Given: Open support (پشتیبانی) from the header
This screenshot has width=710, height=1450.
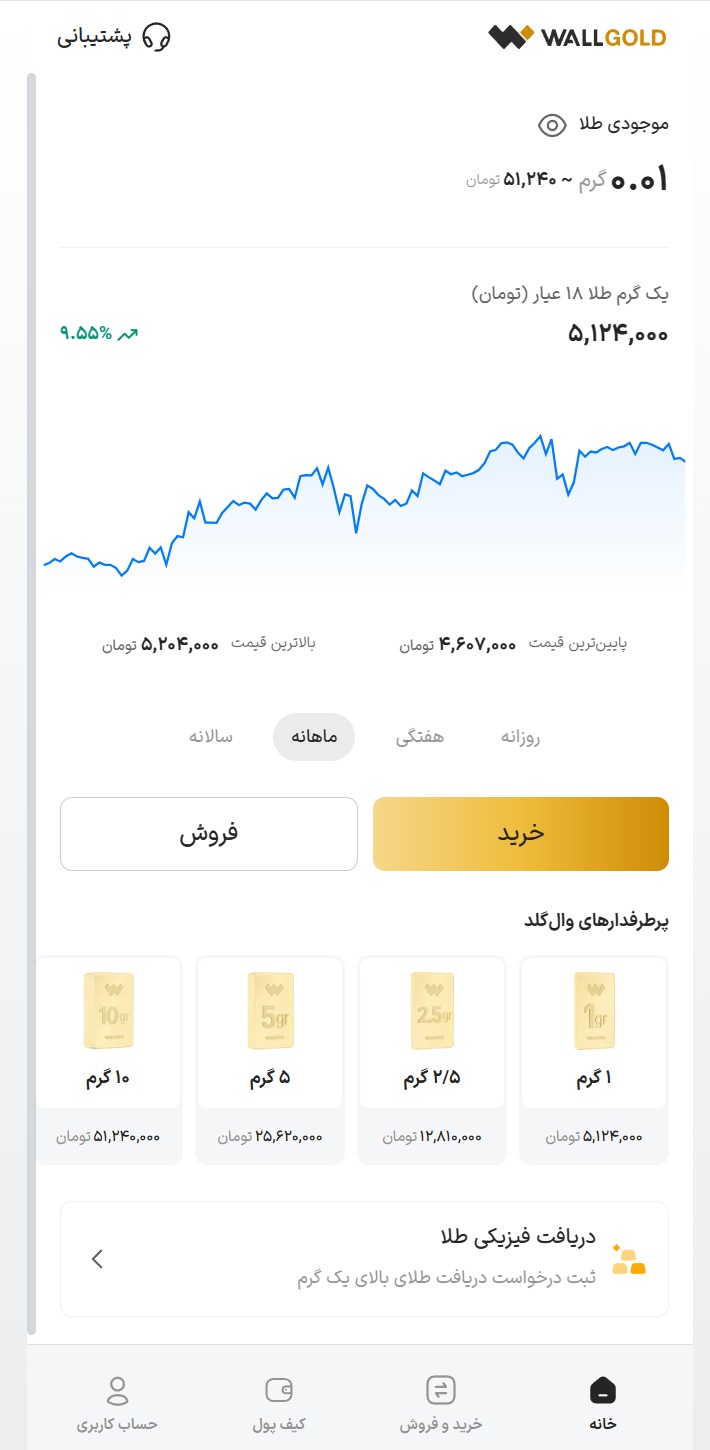Looking at the screenshot, I should click(113, 38).
